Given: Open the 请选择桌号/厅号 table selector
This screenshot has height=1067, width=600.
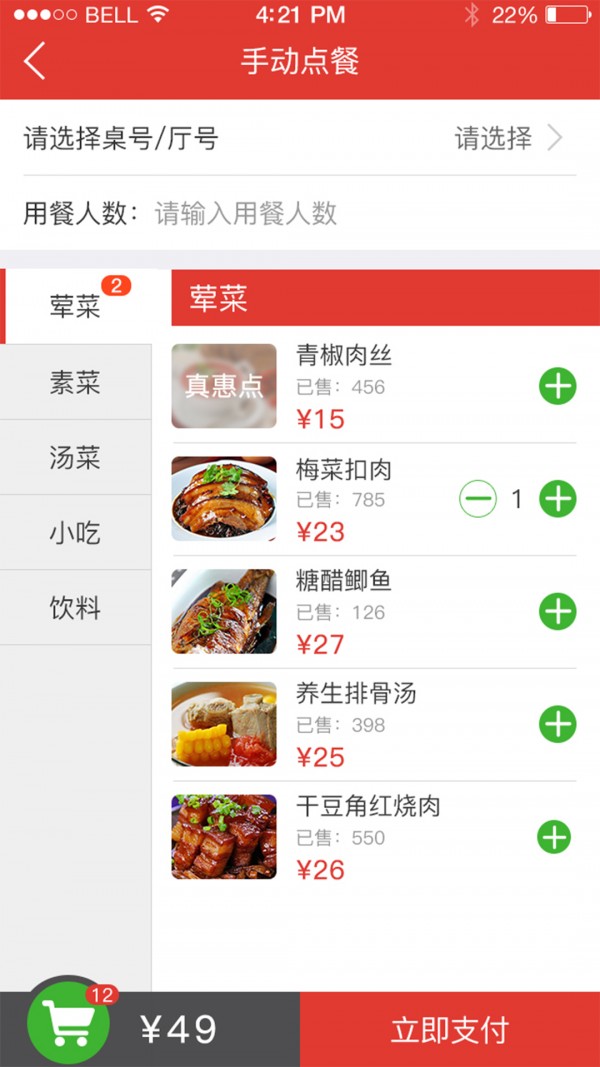Looking at the screenshot, I should [x=300, y=139].
